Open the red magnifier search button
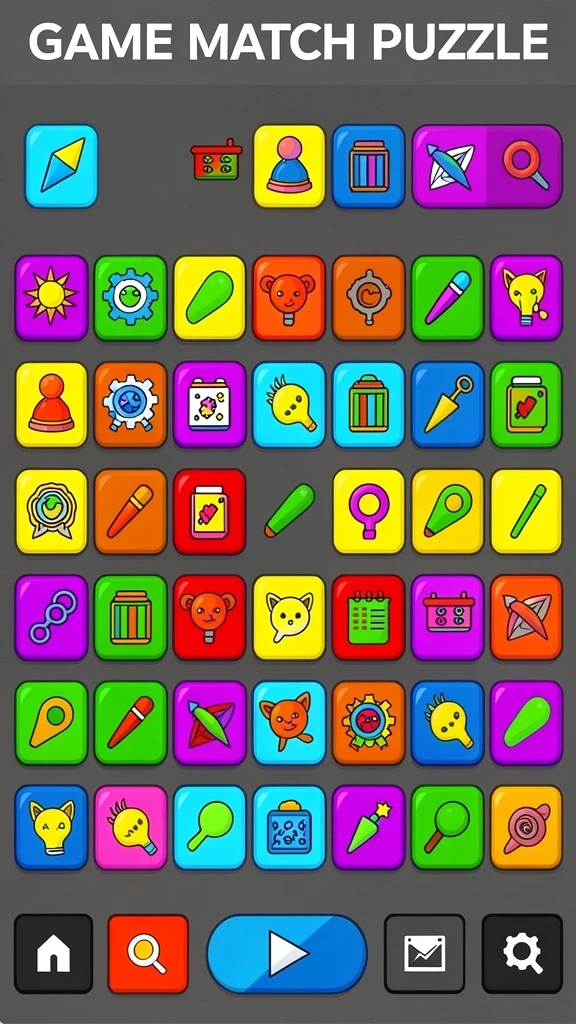This screenshot has height=1024, width=576. (x=148, y=953)
